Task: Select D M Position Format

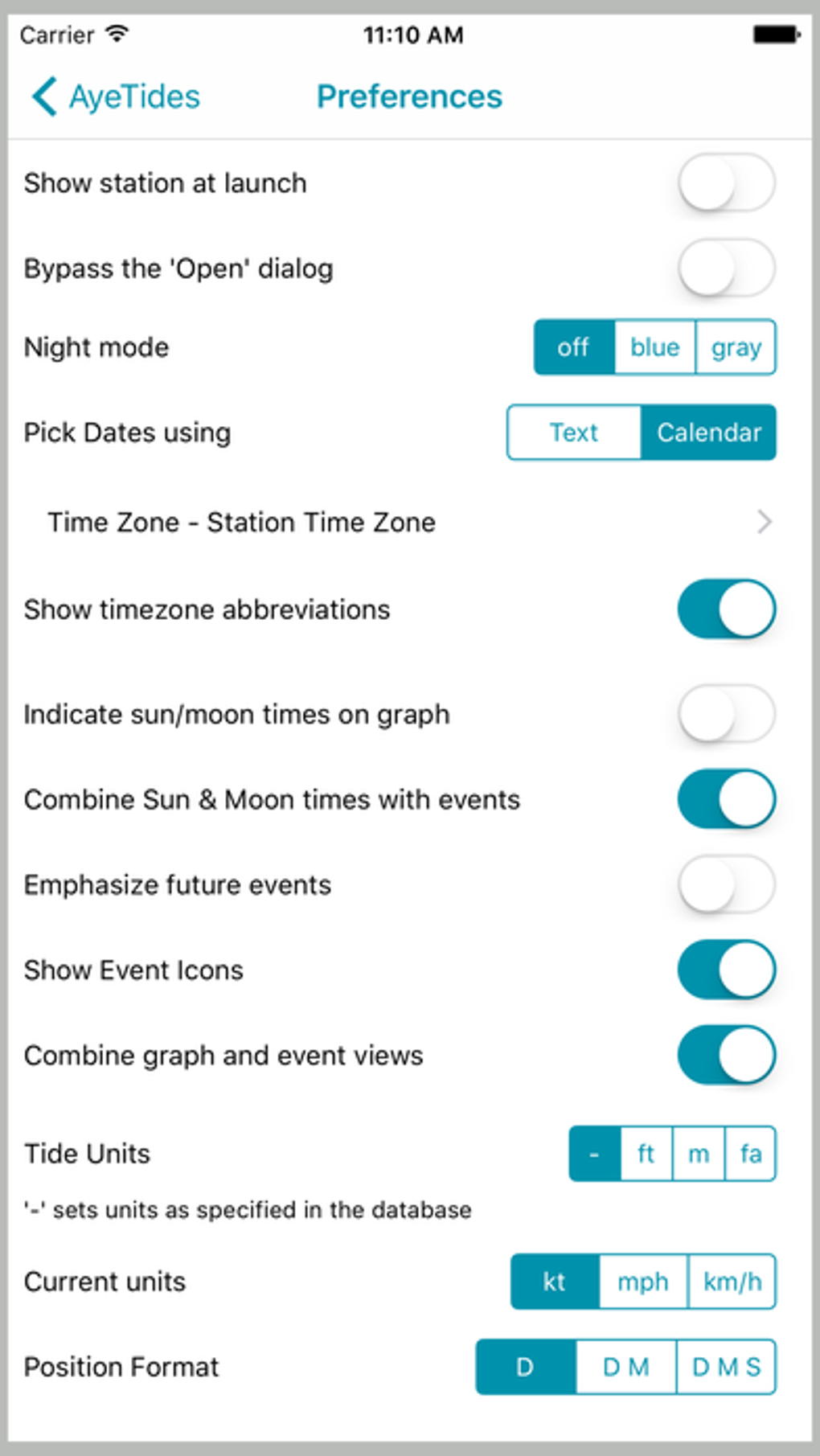Action: click(625, 1367)
